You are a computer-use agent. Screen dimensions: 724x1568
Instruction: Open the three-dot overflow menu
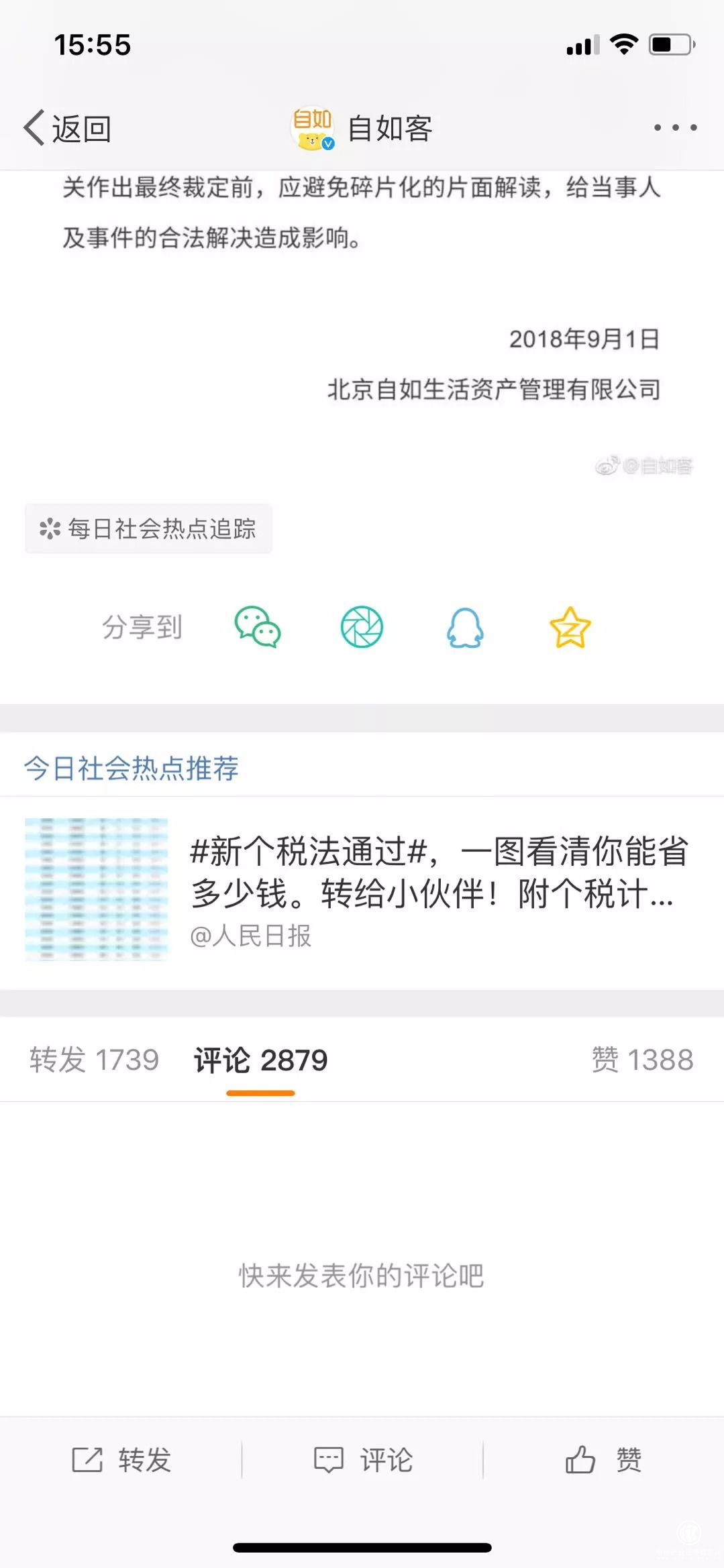675,127
